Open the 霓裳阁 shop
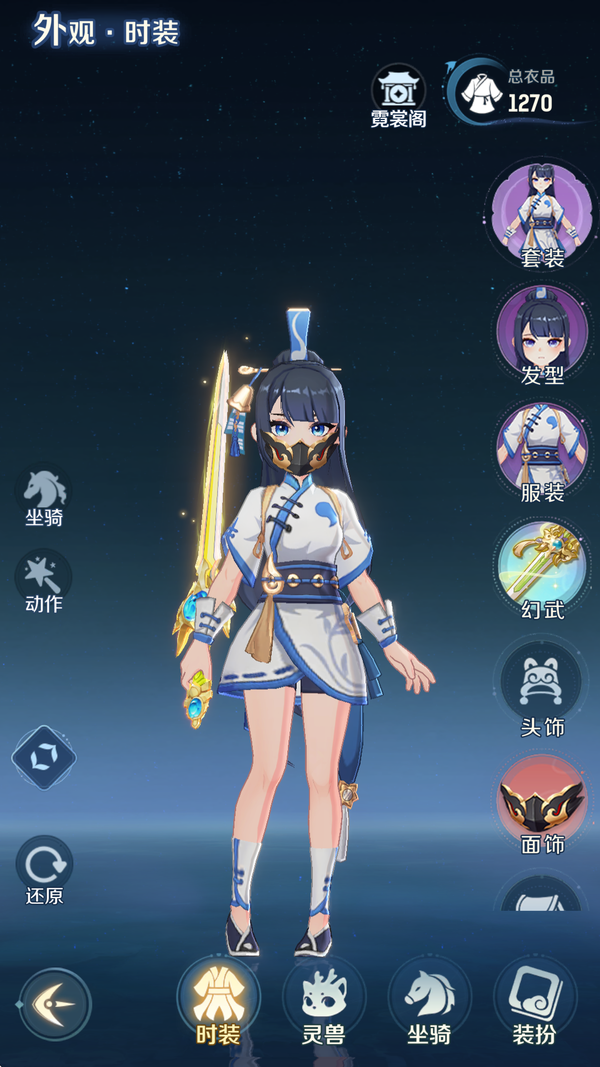Screen dimensions: 600x1067 click(x=398, y=94)
